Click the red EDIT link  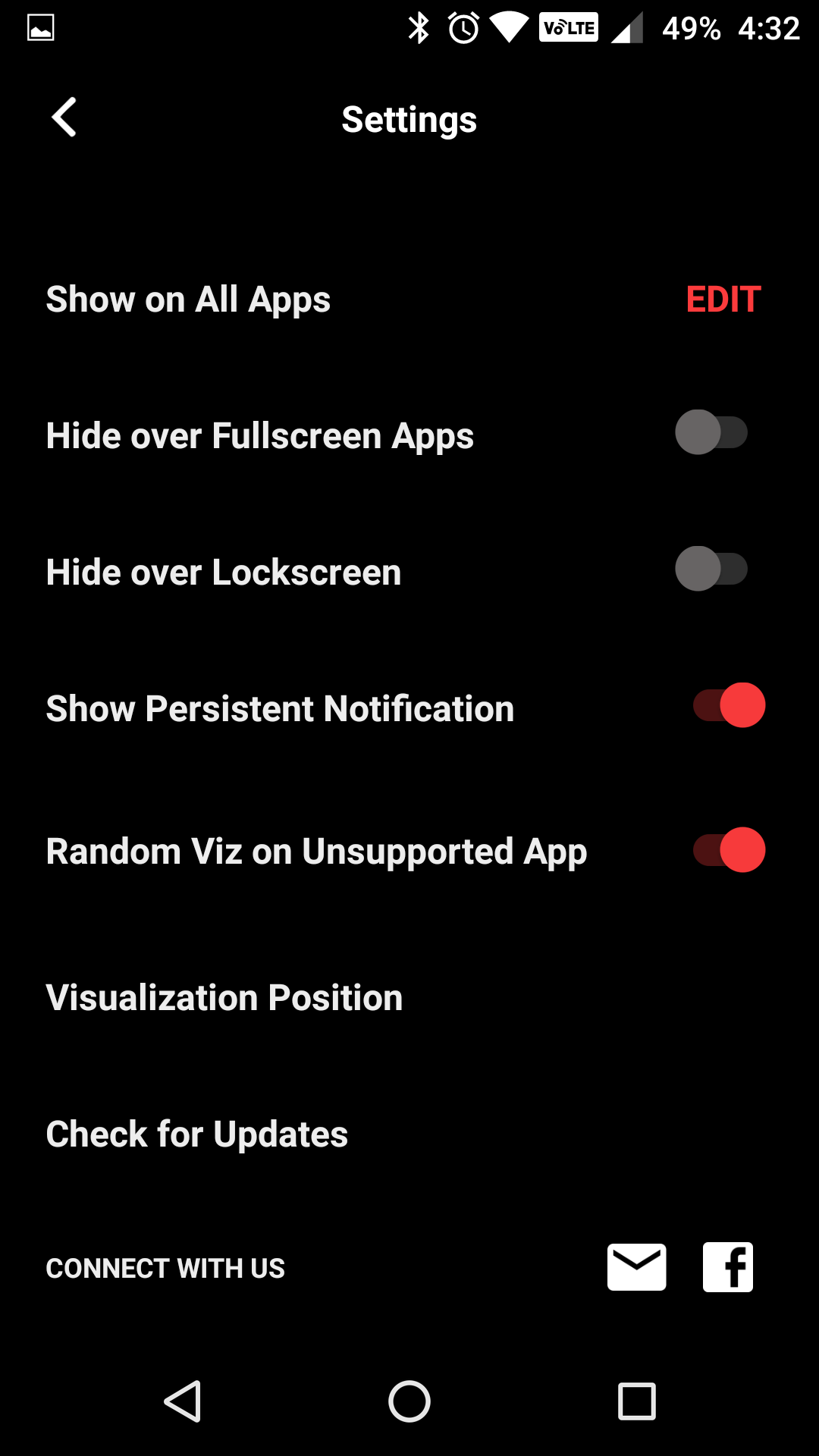(x=723, y=299)
